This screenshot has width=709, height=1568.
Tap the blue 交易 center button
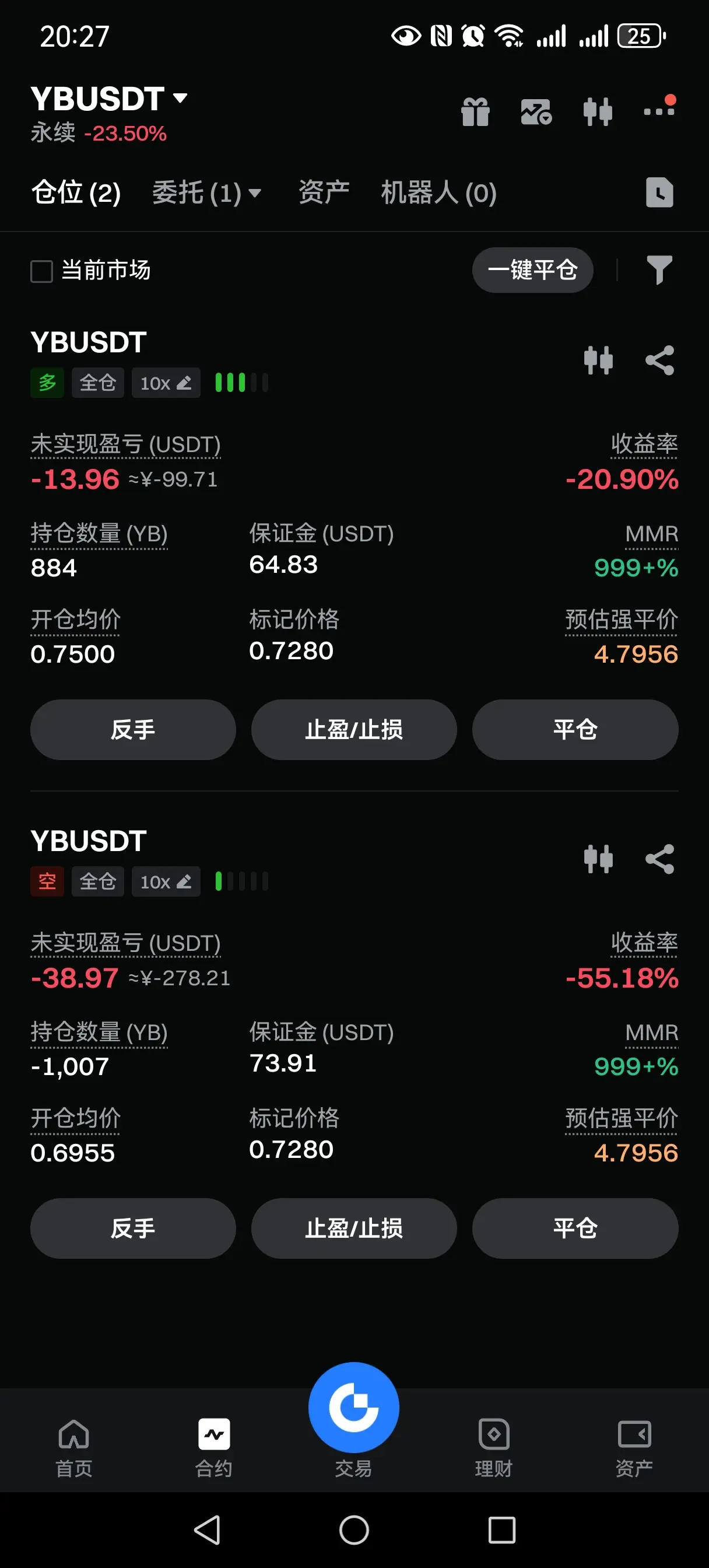353,1406
